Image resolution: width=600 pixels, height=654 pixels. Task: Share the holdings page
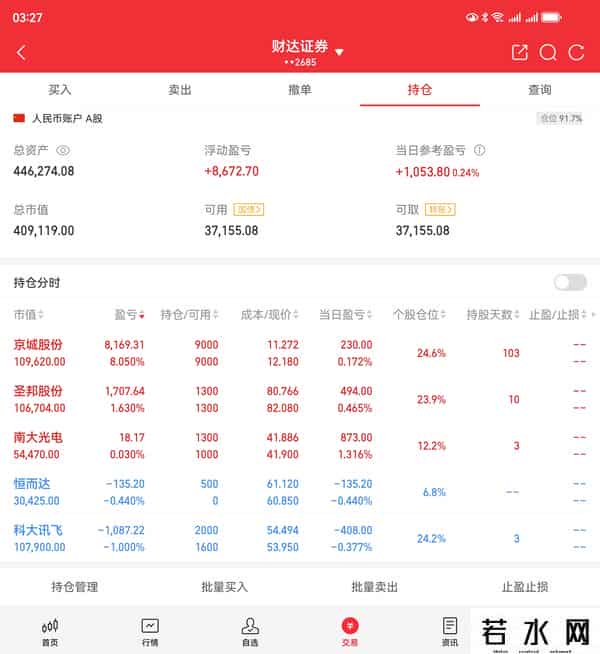[519, 52]
